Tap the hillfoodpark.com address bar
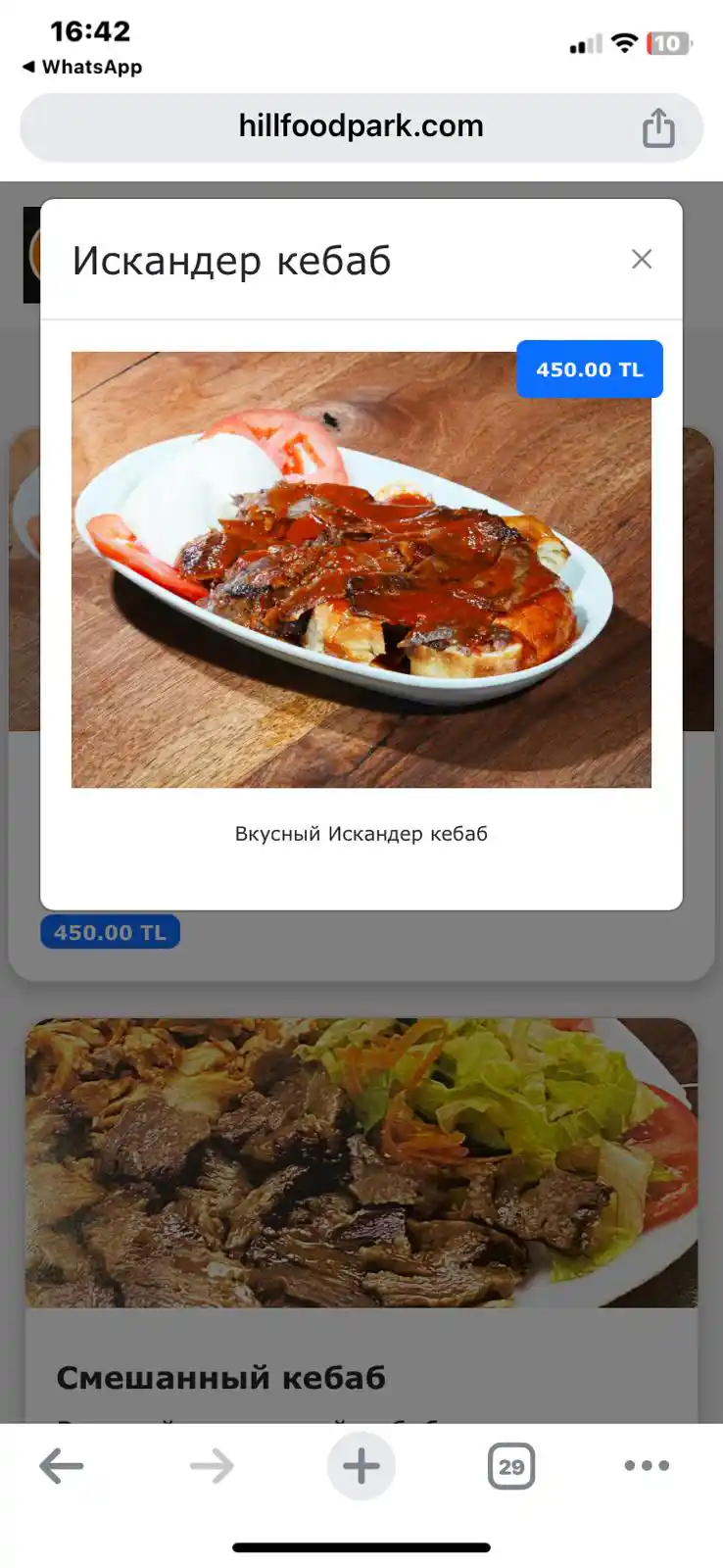 (x=361, y=126)
